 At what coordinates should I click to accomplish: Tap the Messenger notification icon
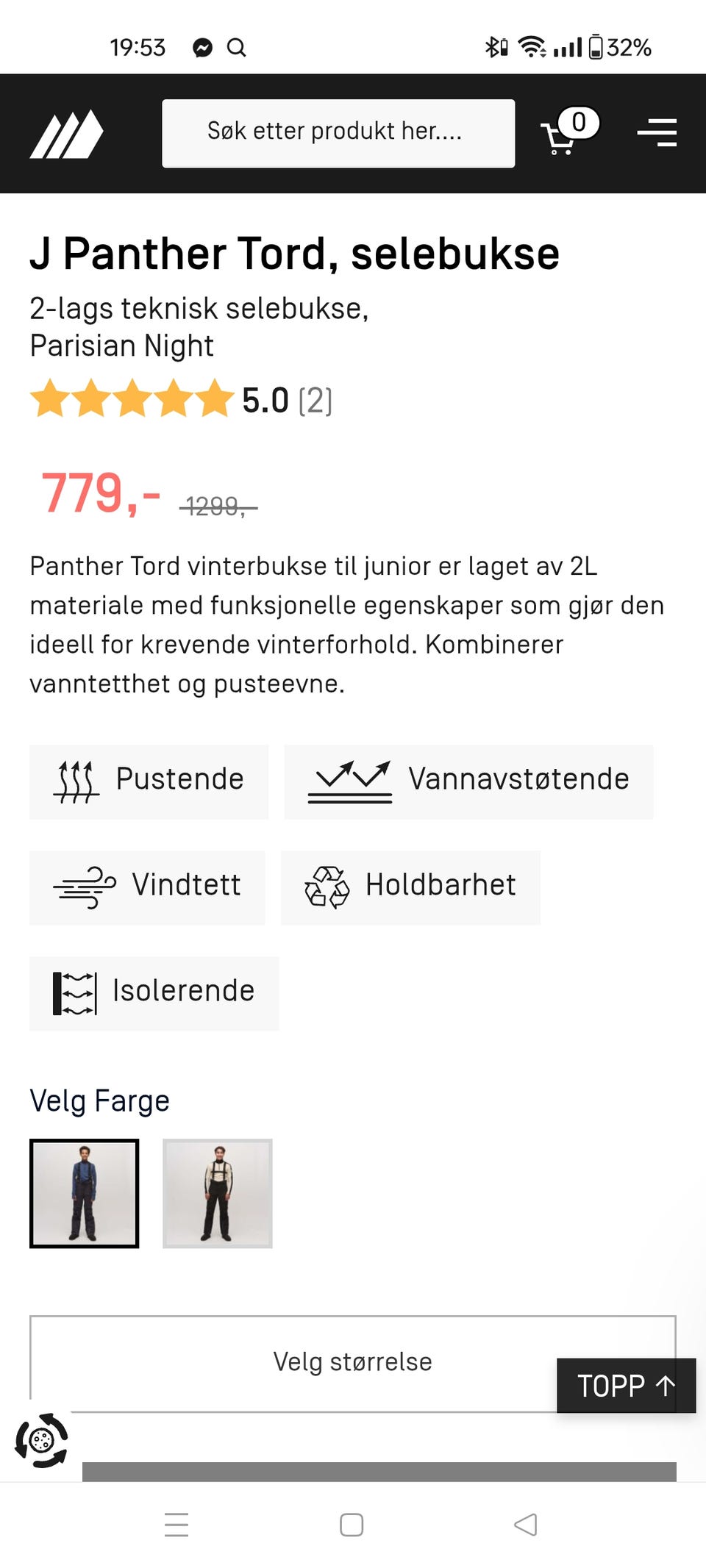(199, 47)
